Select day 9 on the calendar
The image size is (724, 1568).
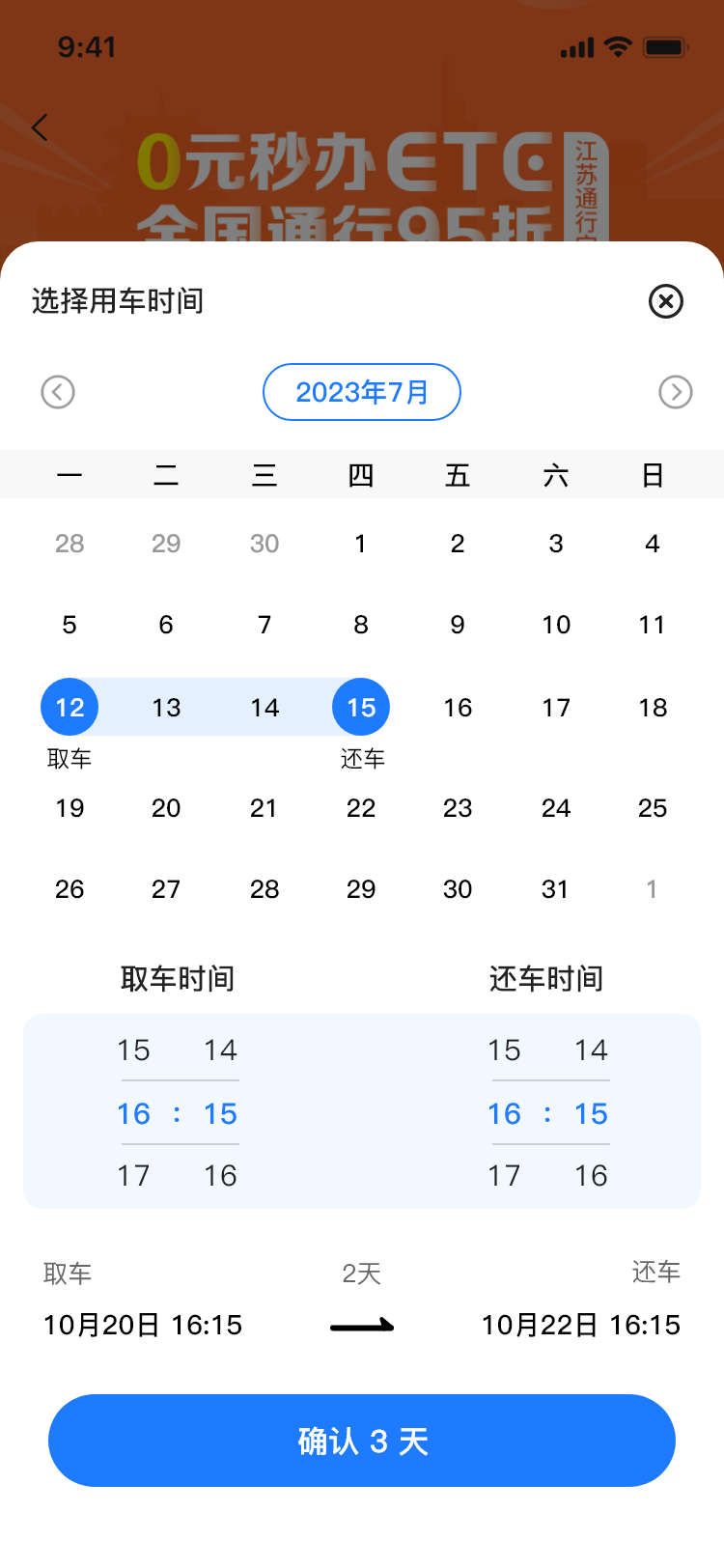coord(458,625)
